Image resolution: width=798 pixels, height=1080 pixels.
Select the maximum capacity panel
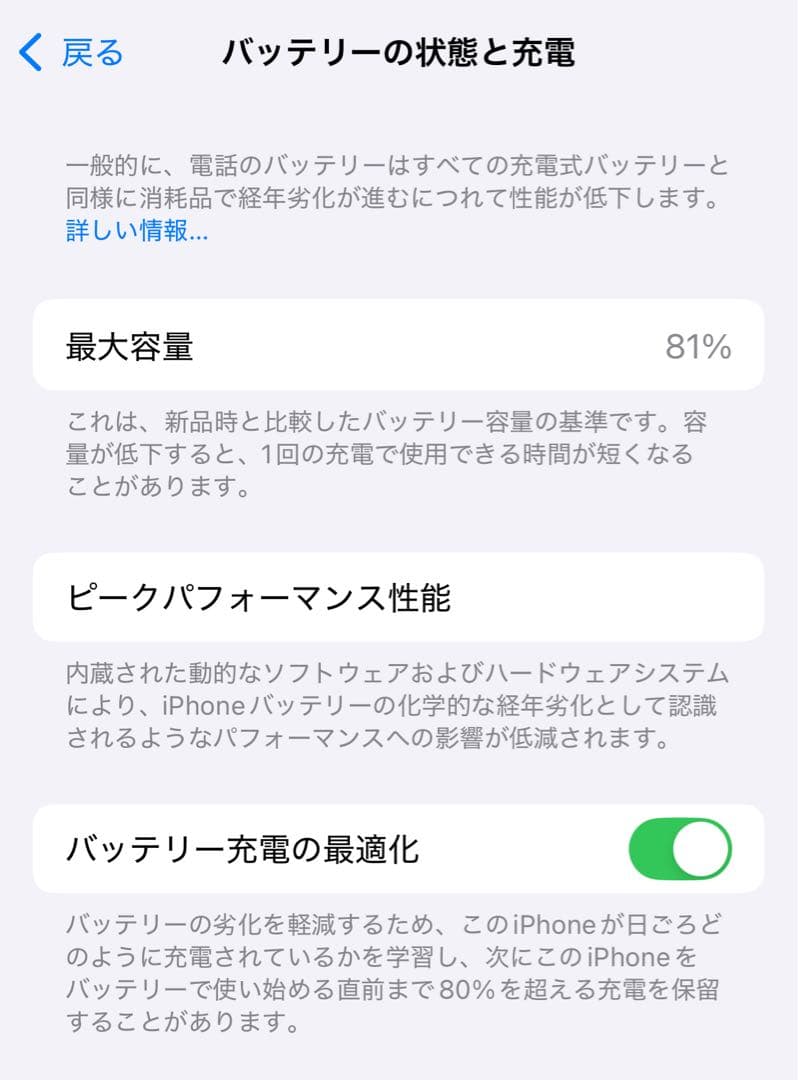pyautogui.click(x=398, y=345)
